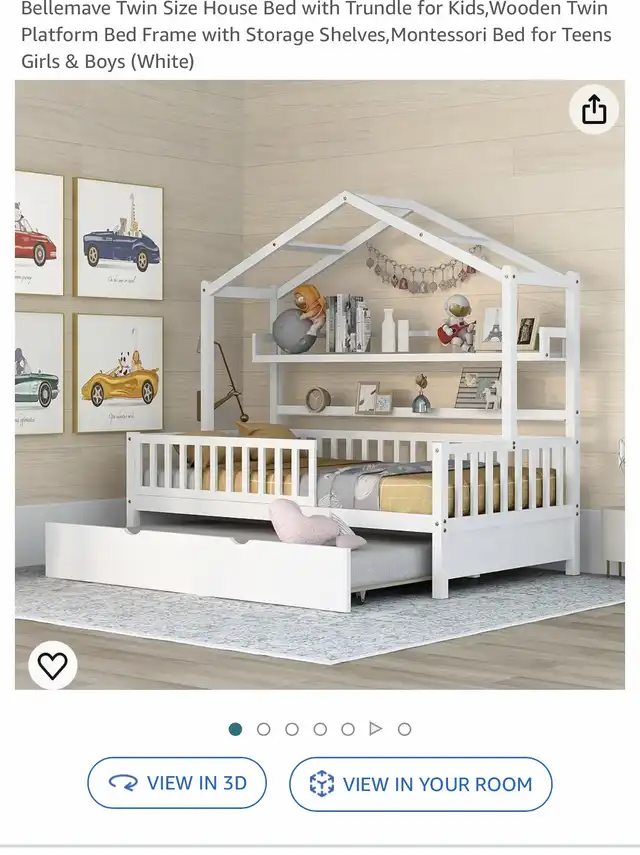The image size is (640, 855).
Task: Add the bed to your wishlist
Action: point(53,665)
